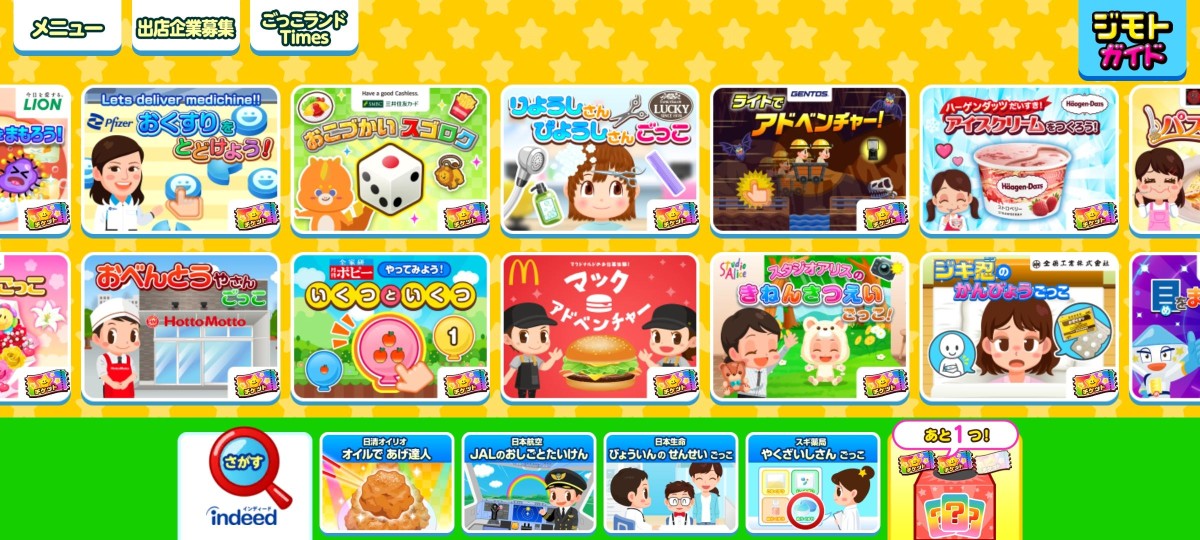
Task: Open ごっこランド Times
Action: (x=304, y=28)
